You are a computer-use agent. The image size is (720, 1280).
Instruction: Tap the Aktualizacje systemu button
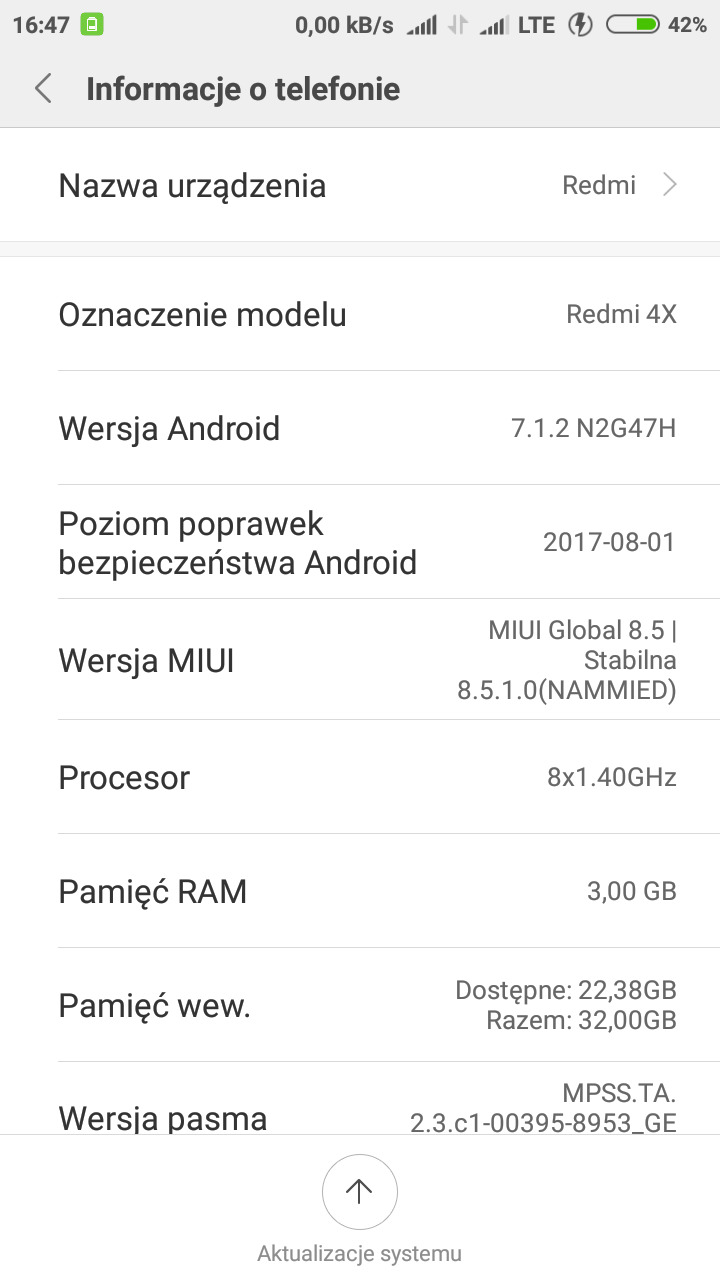[x=360, y=1192]
